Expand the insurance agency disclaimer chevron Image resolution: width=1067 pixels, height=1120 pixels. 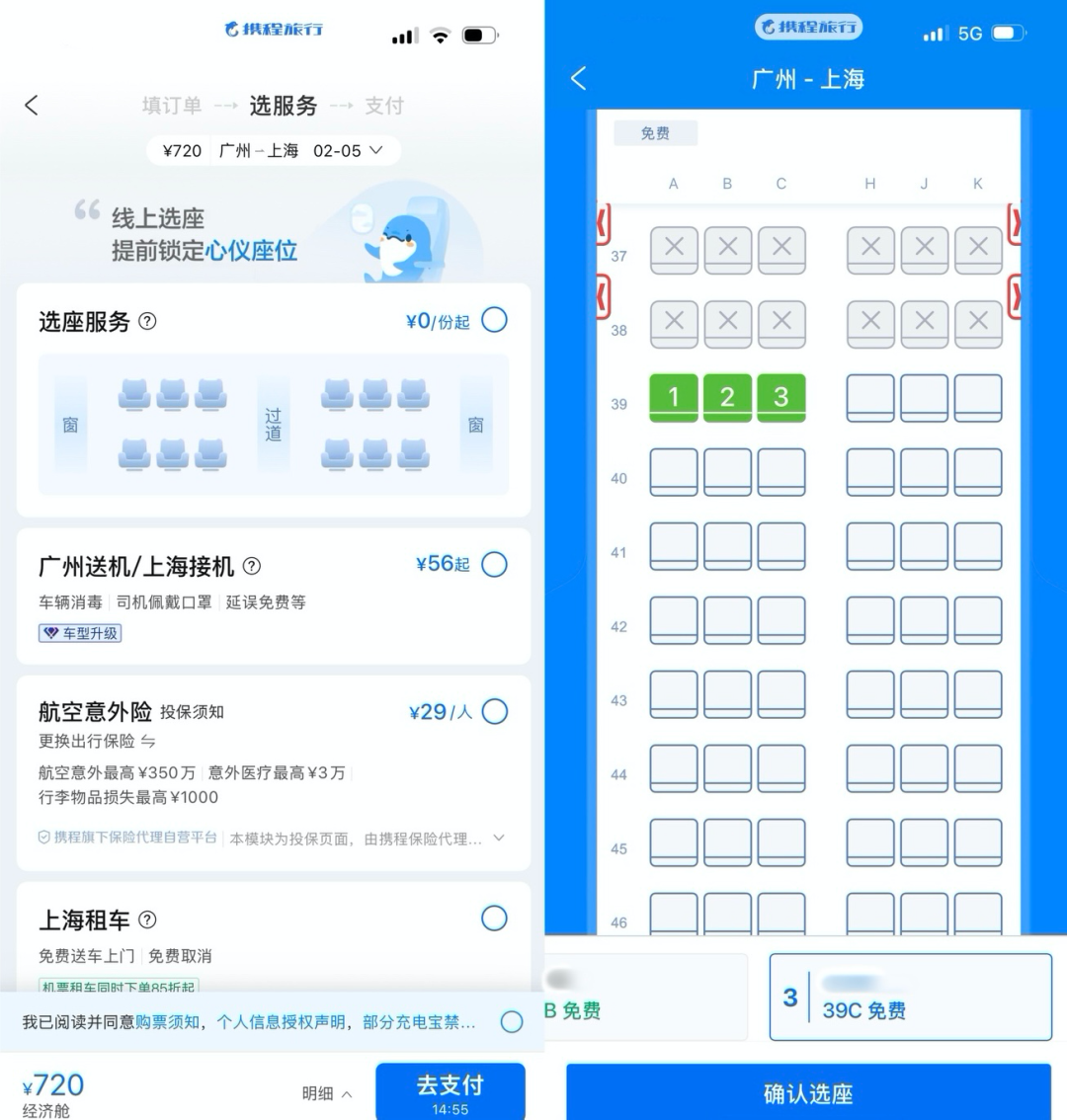point(499,838)
